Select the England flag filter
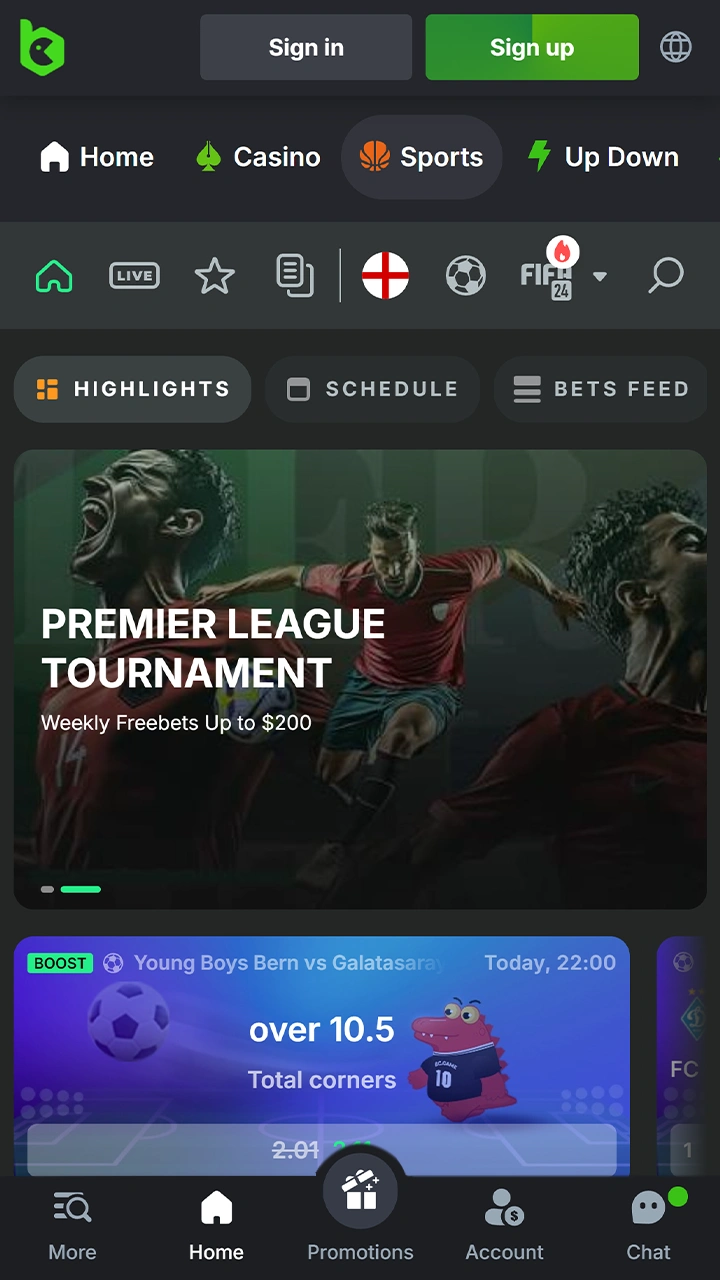720x1280 pixels. click(385, 276)
